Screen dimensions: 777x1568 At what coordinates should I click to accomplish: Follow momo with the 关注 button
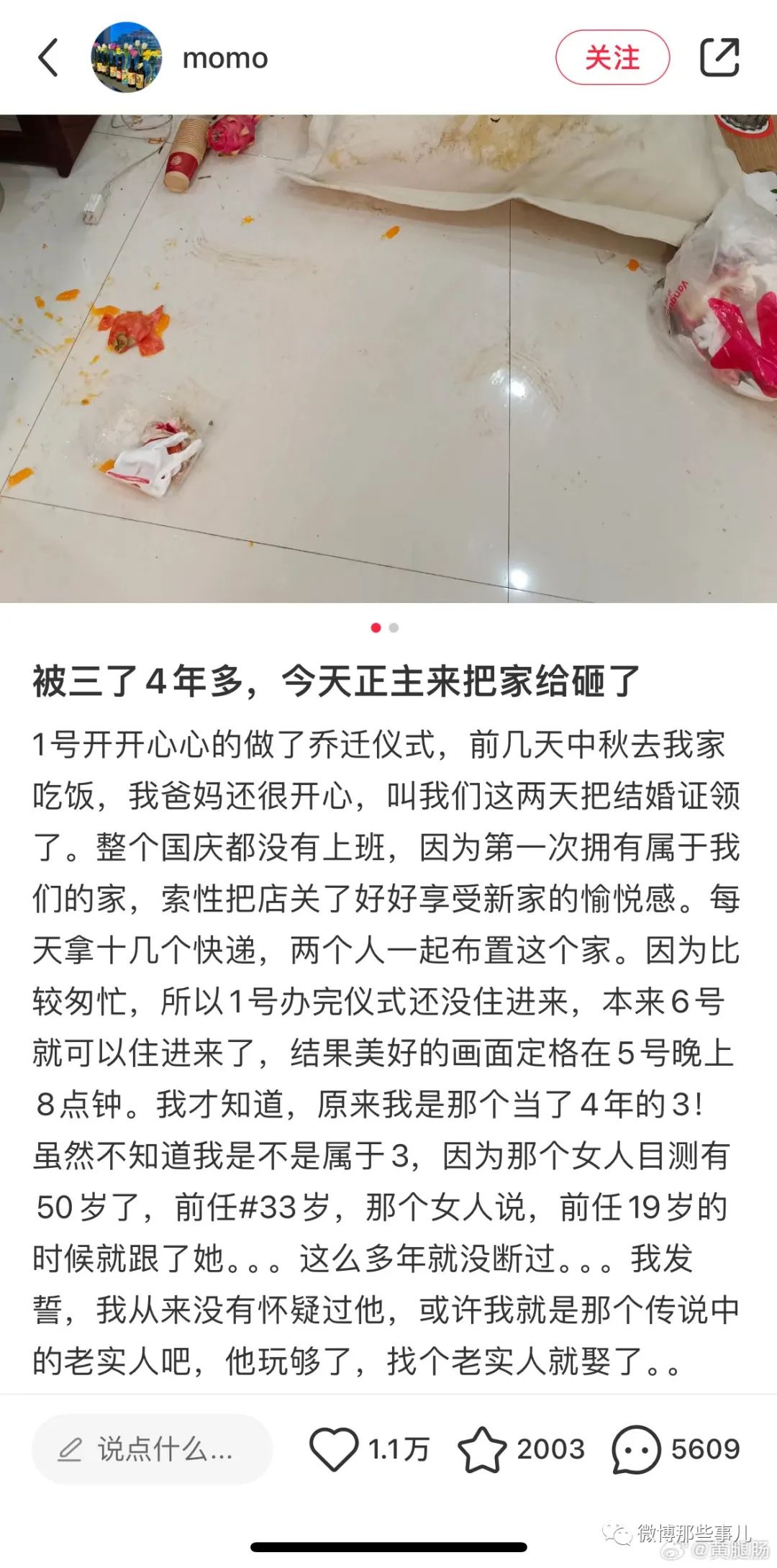(612, 58)
